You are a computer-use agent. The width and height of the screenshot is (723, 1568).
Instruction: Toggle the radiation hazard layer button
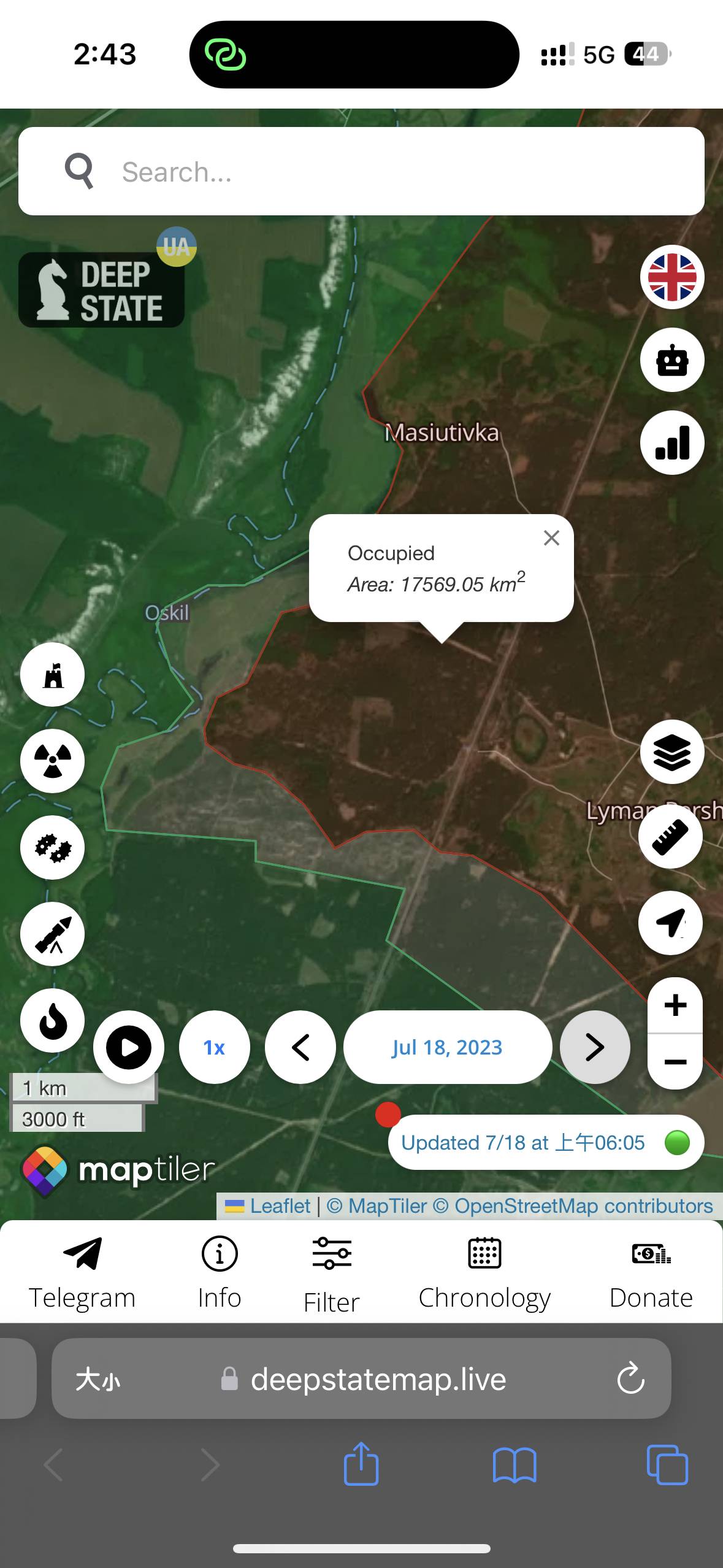53,761
